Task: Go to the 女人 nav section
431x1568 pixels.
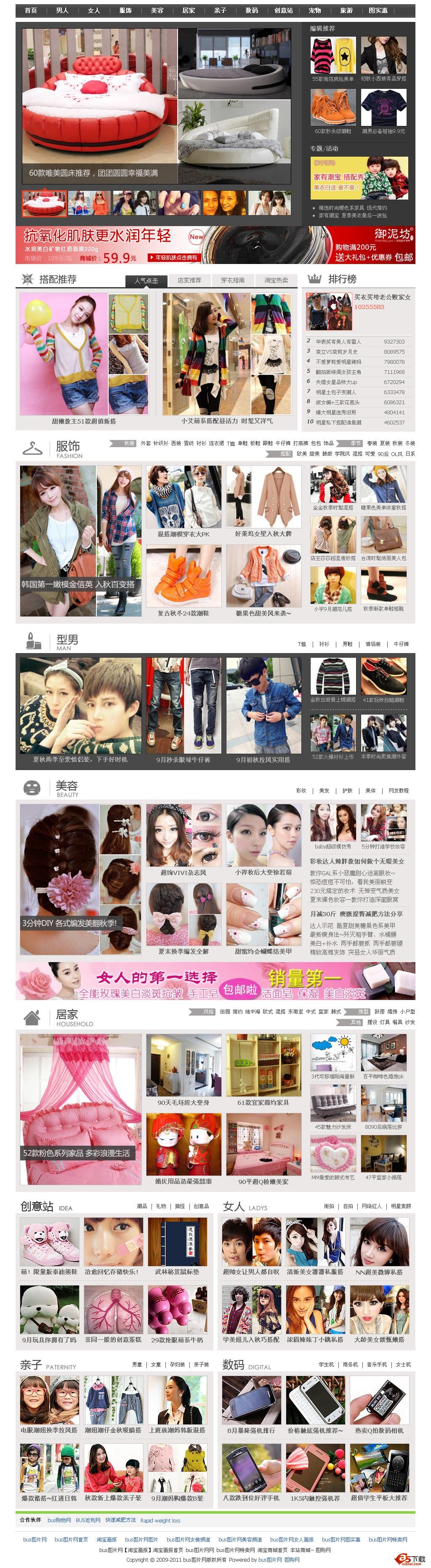Action: [x=94, y=11]
